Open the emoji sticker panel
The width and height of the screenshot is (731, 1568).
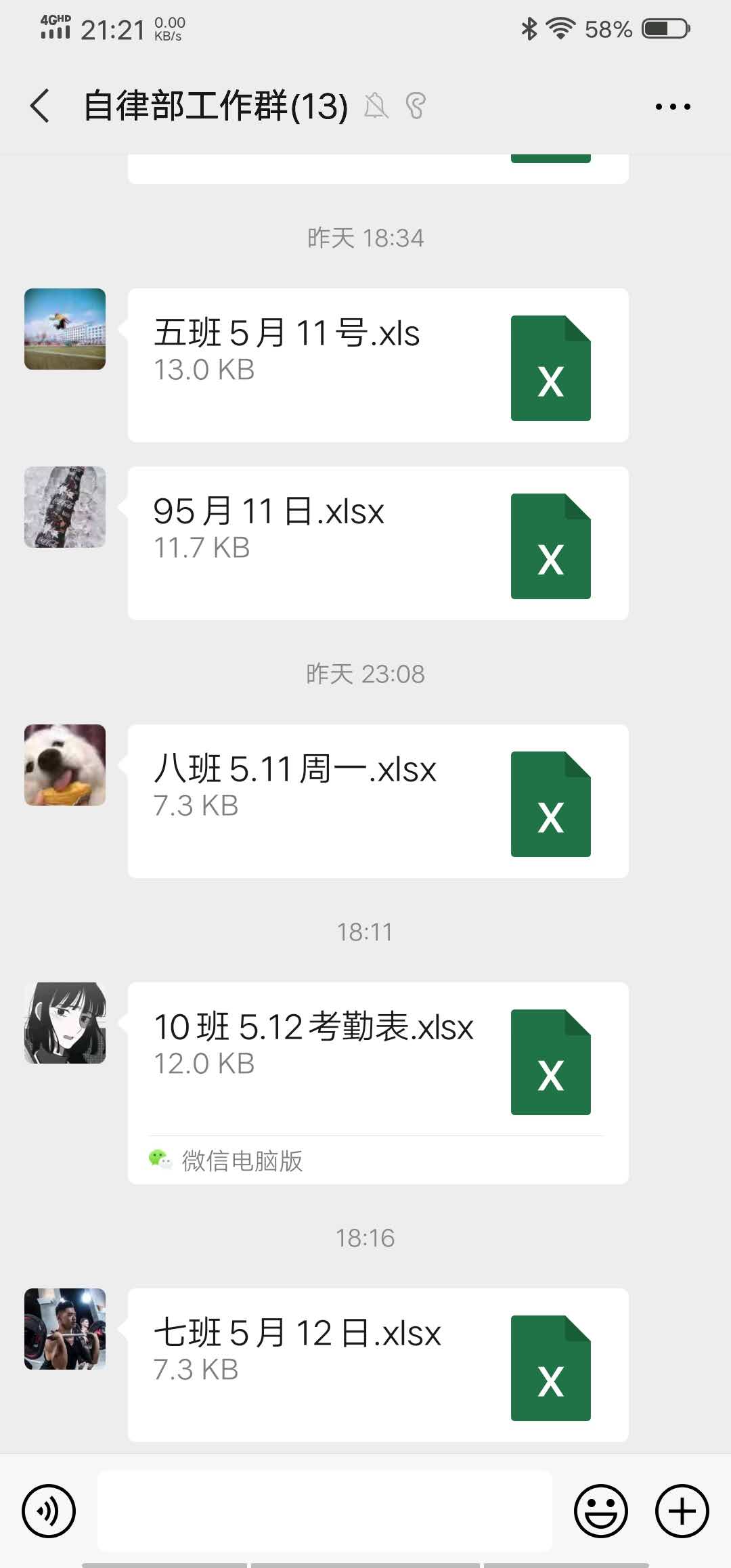[601, 1511]
